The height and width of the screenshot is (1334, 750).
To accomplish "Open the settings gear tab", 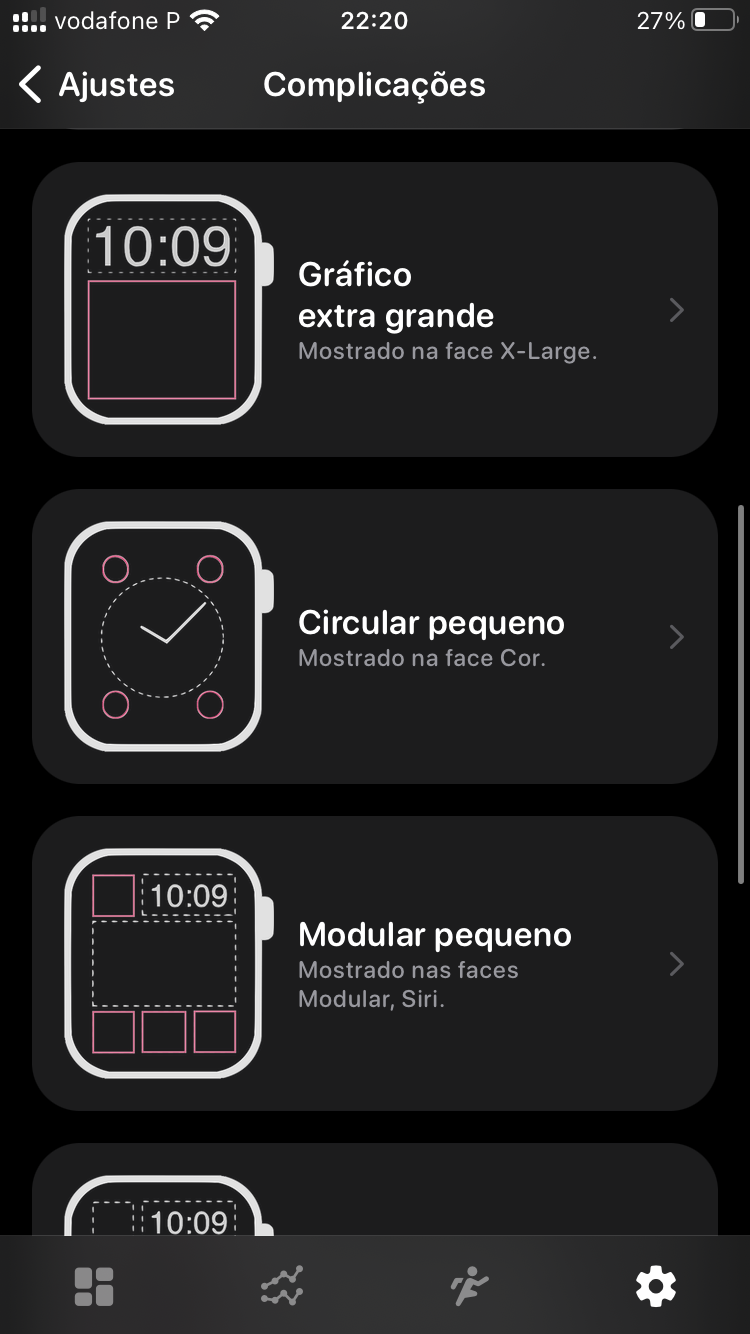I will click(656, 1286).
